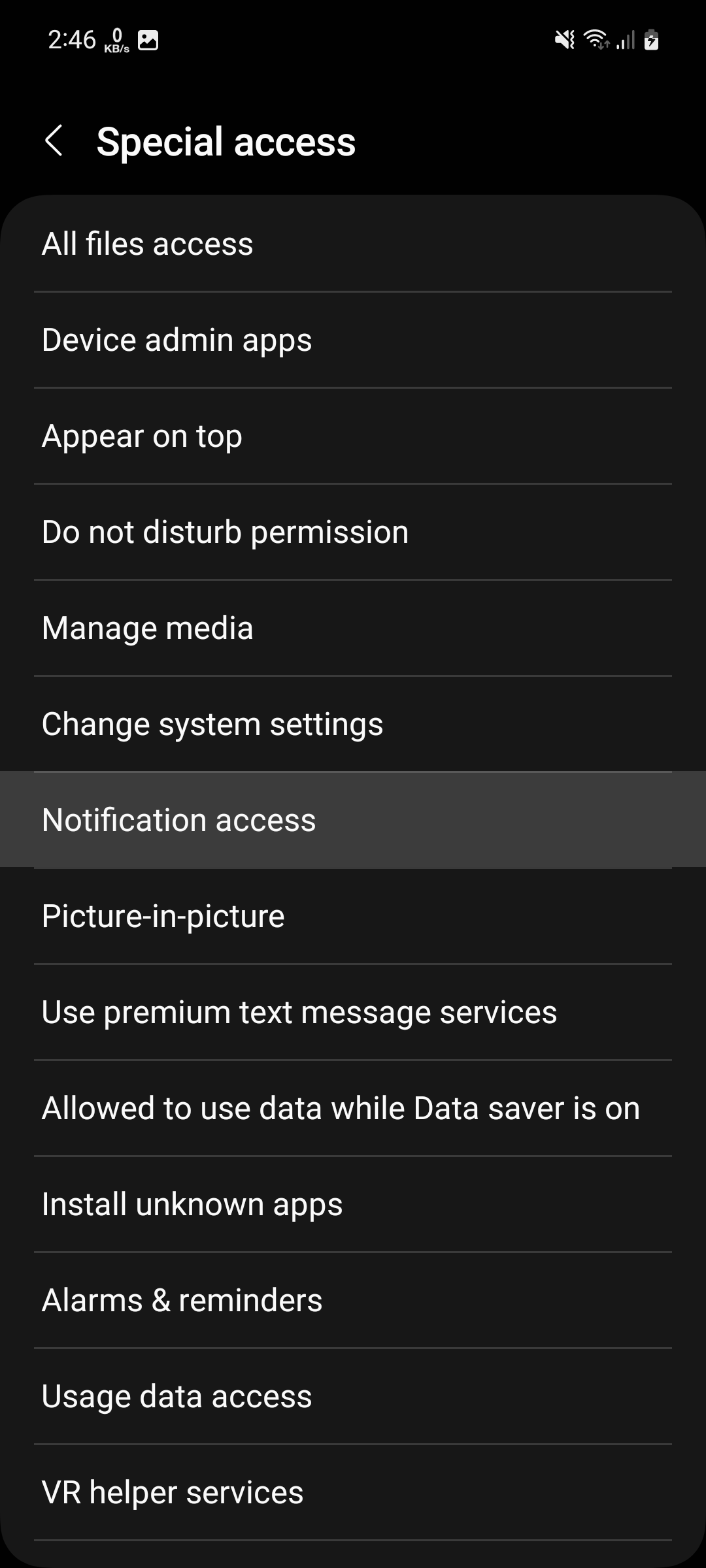Open Notification access settings

point(353,819)
